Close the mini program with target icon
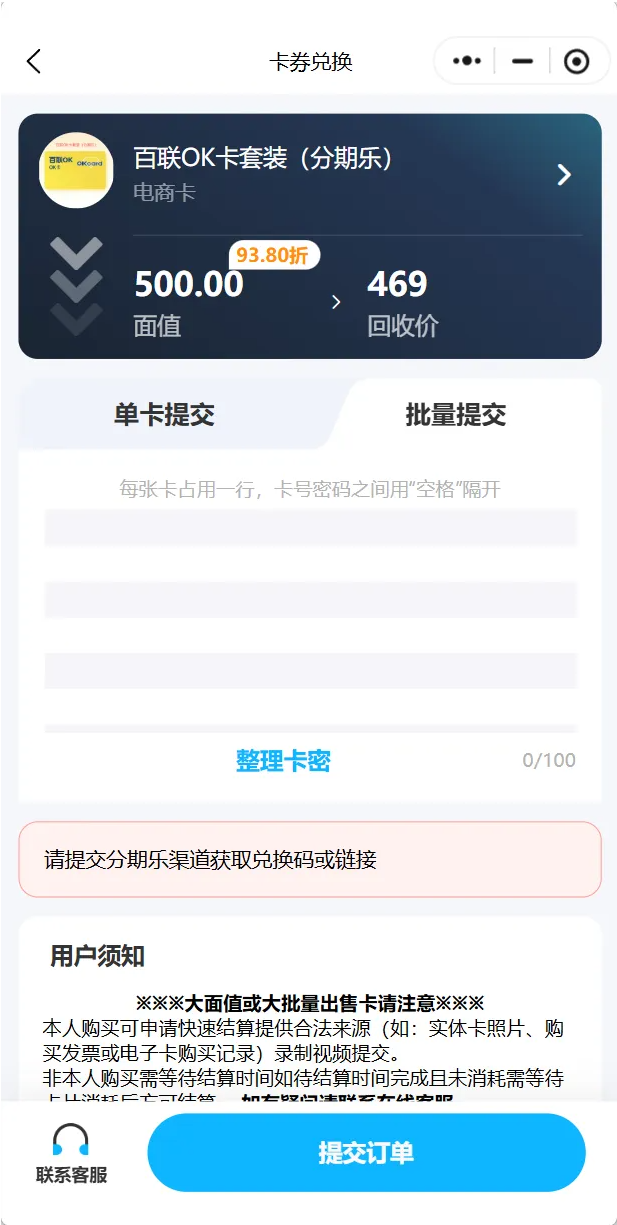 pyautogui.click(x=576, y=61)
